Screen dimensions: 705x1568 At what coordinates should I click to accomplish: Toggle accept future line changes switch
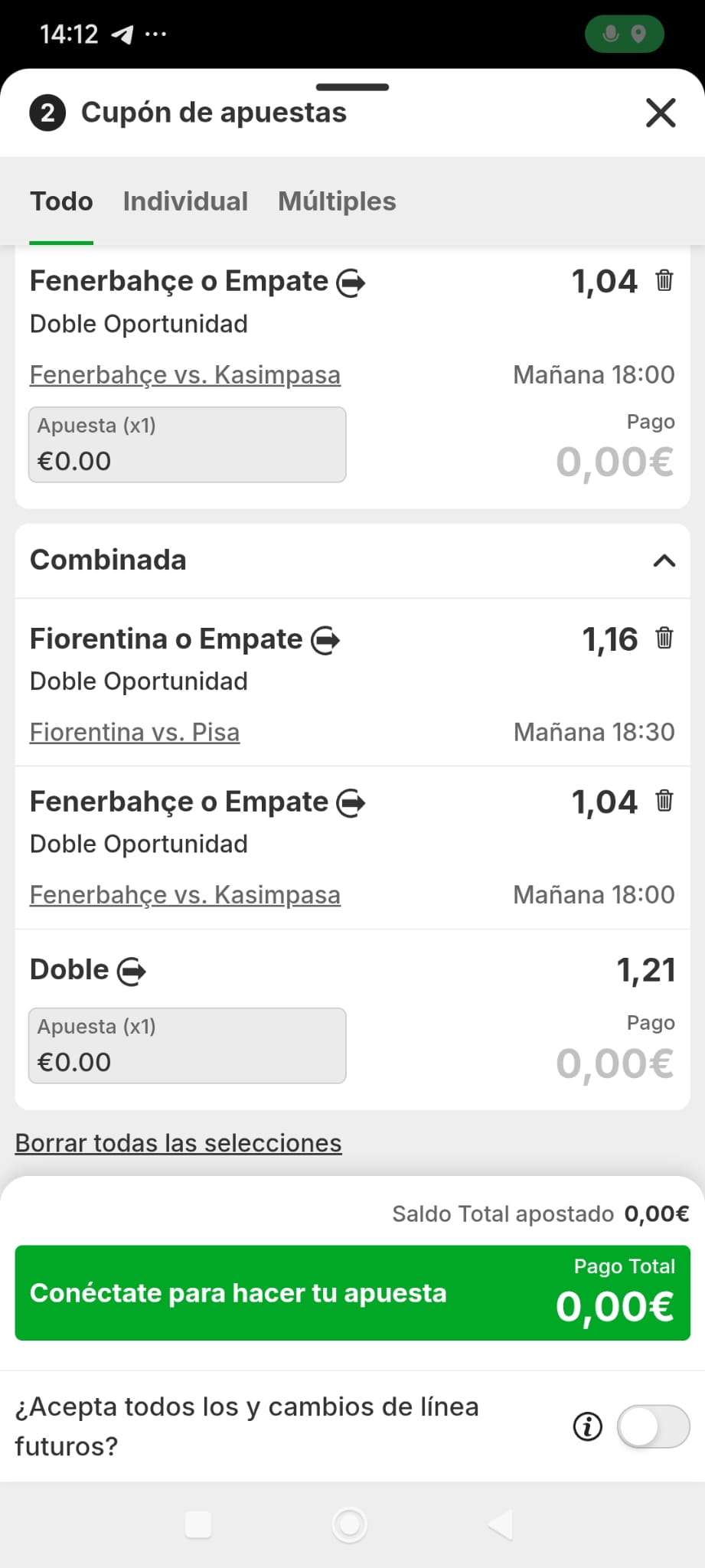(653, 1426)
